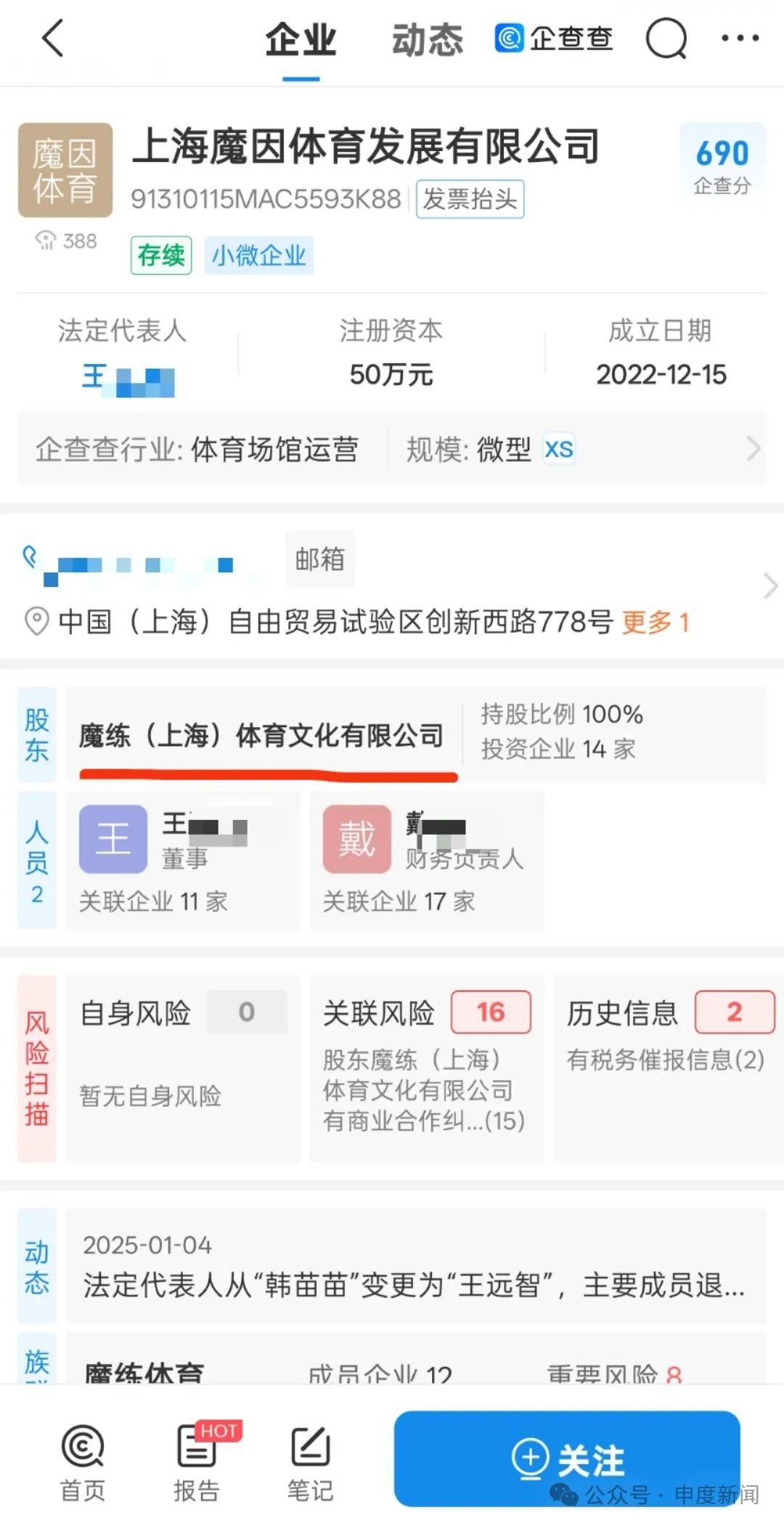Open shareholder 魔练（上海）体育文化有限公司
Viewport: 784px width, 1526px height.
pyautogui.click(x=261, y=736)
